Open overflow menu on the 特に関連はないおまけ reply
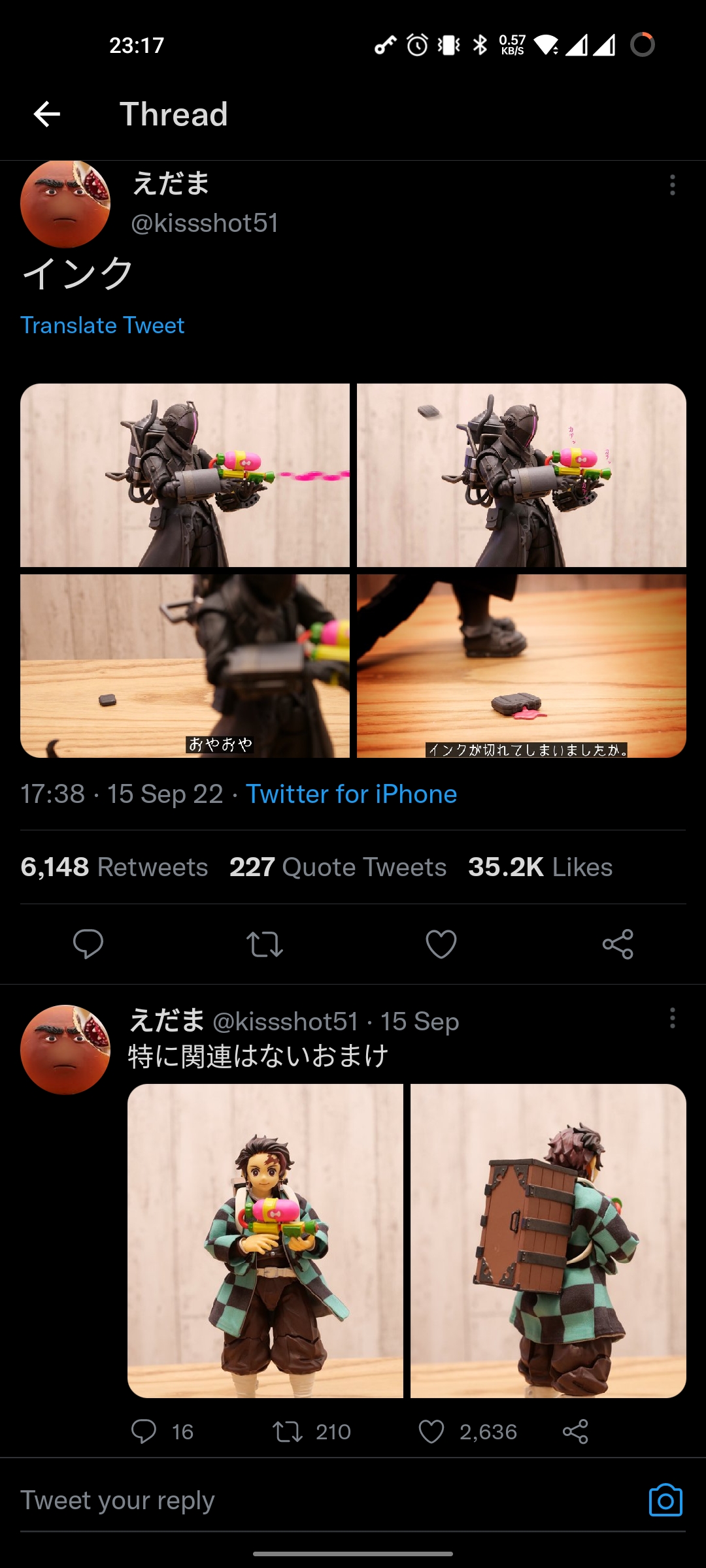The width and height of the screenshot is (706, 1568). pyautogui.click(x=672, y=1019)
